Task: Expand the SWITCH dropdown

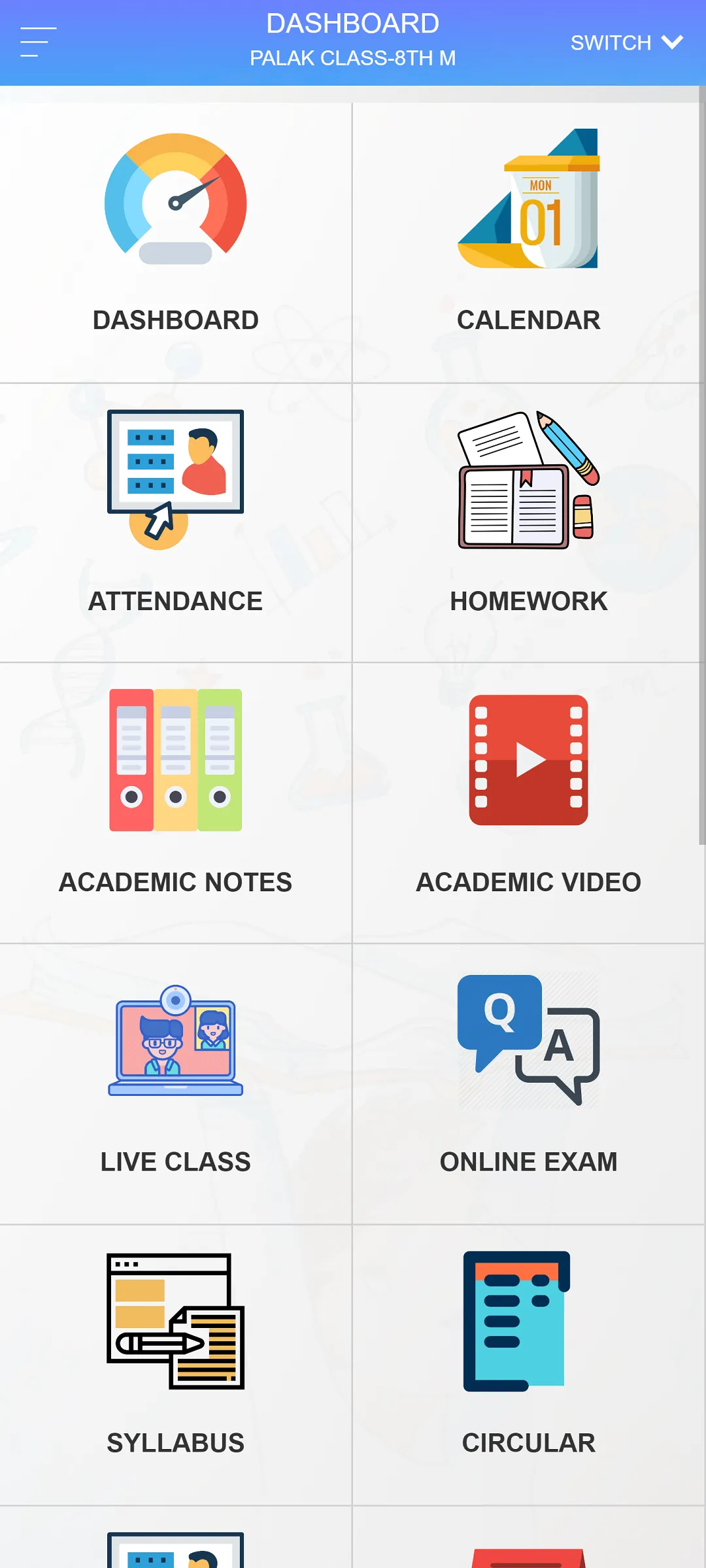Action: 626,43
